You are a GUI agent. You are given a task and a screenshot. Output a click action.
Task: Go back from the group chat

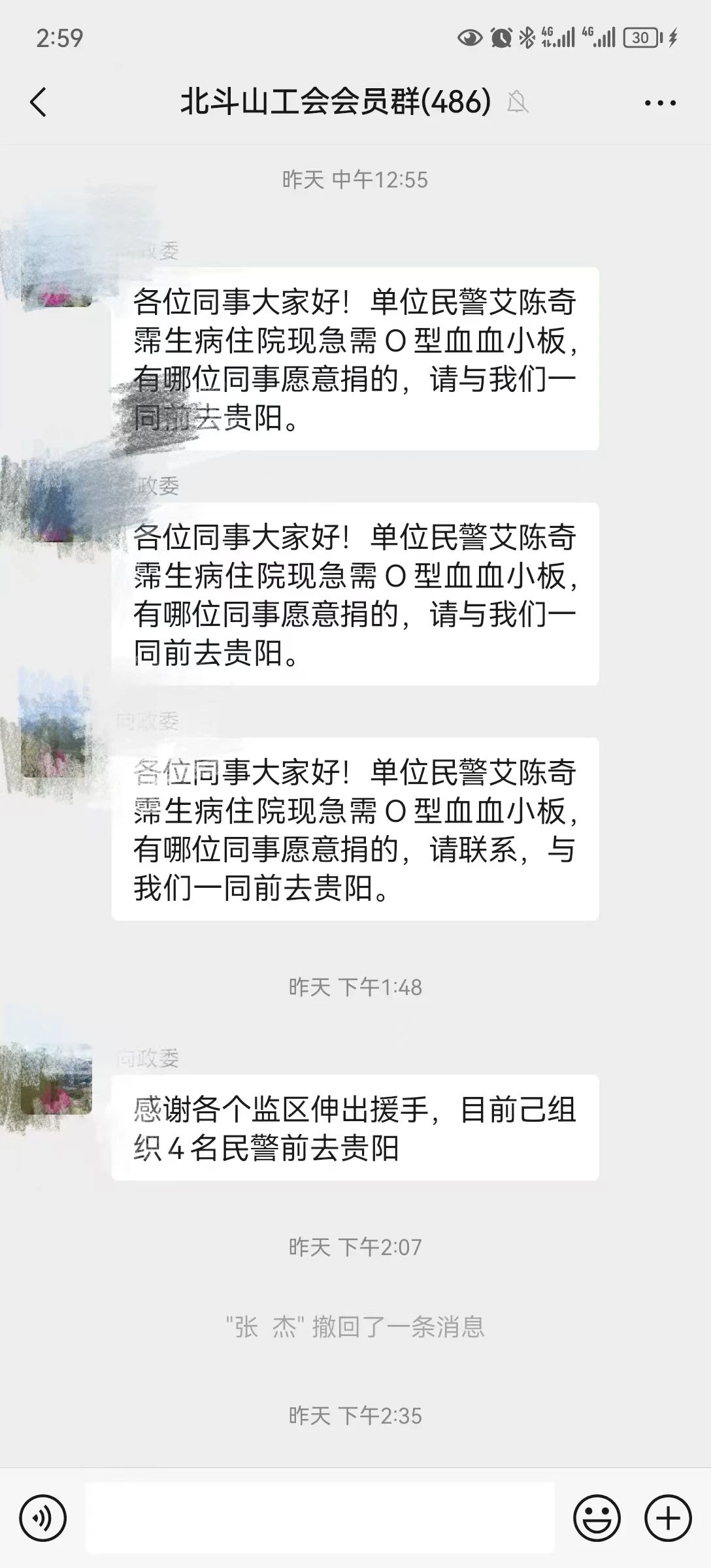(39, 103)
